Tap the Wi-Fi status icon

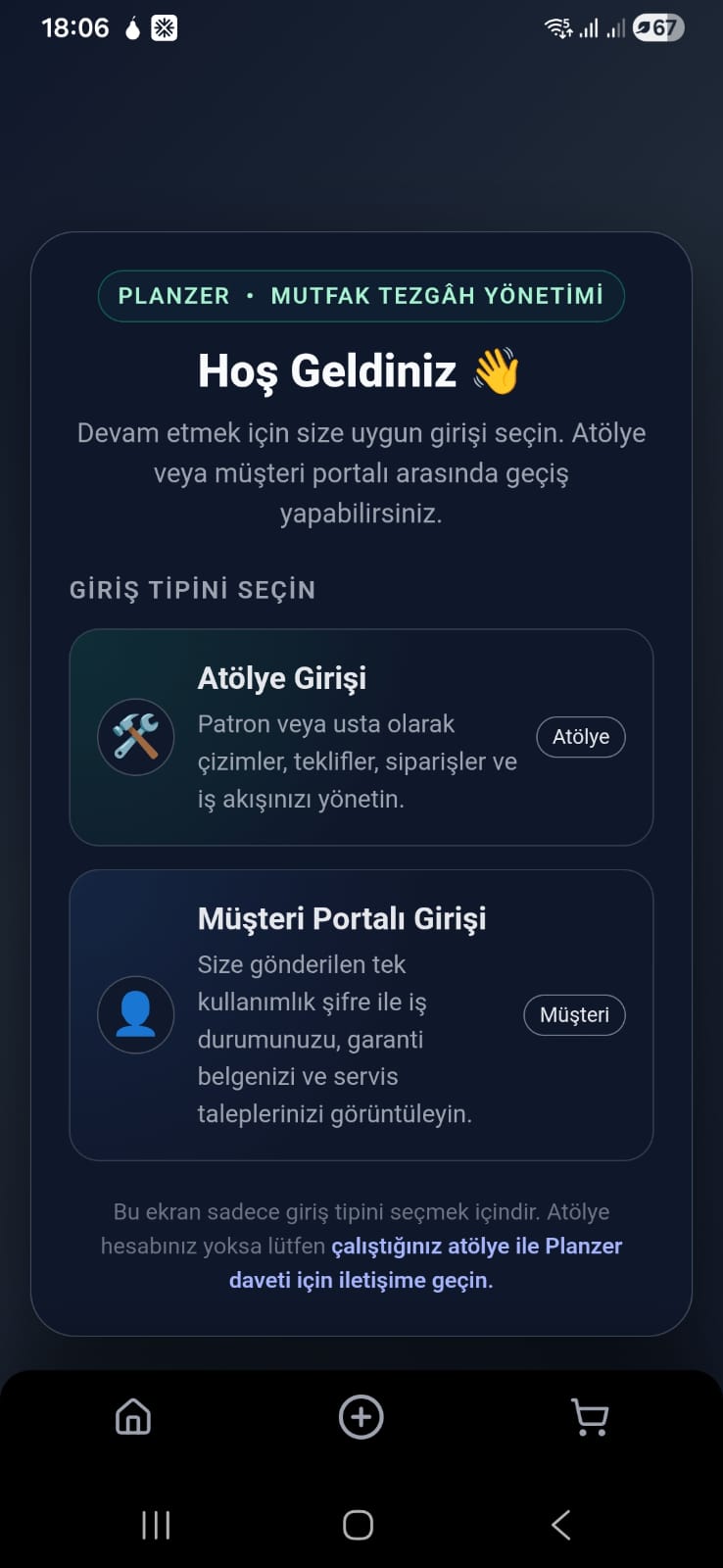555,27
